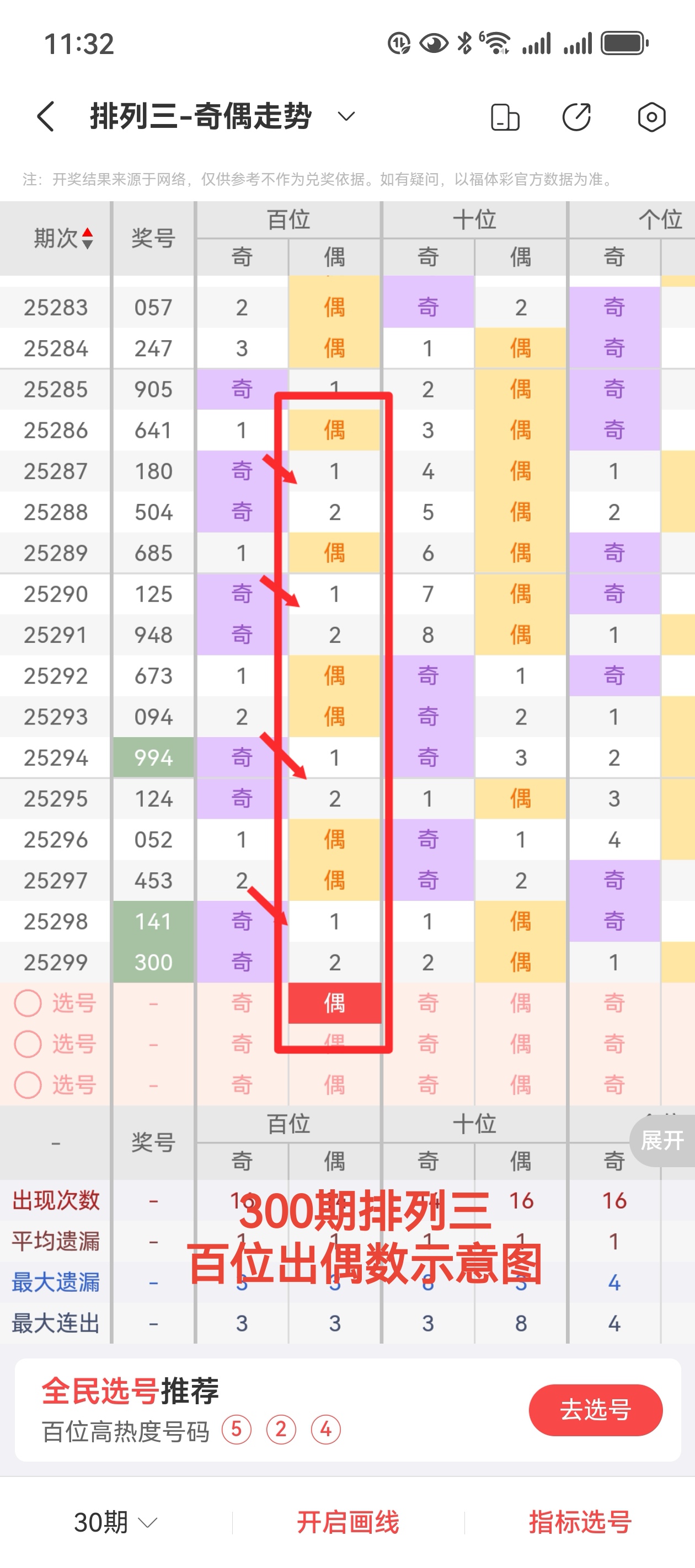Select the first 选号 radio circle
This screenshot has height=1568, width=695.
(x=27, y=1003)
